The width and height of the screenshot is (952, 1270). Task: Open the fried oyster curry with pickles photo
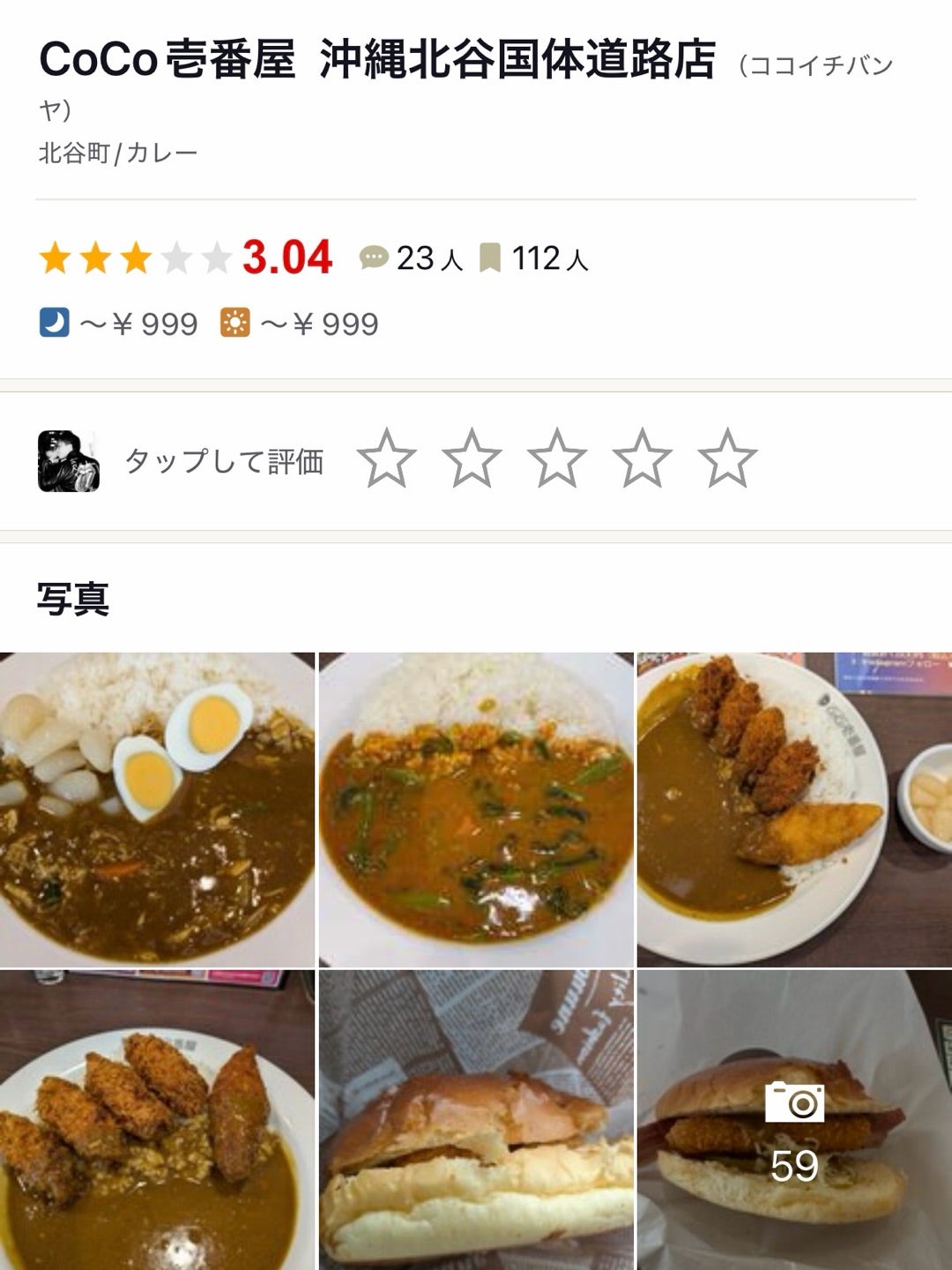(x=795, y=810)
